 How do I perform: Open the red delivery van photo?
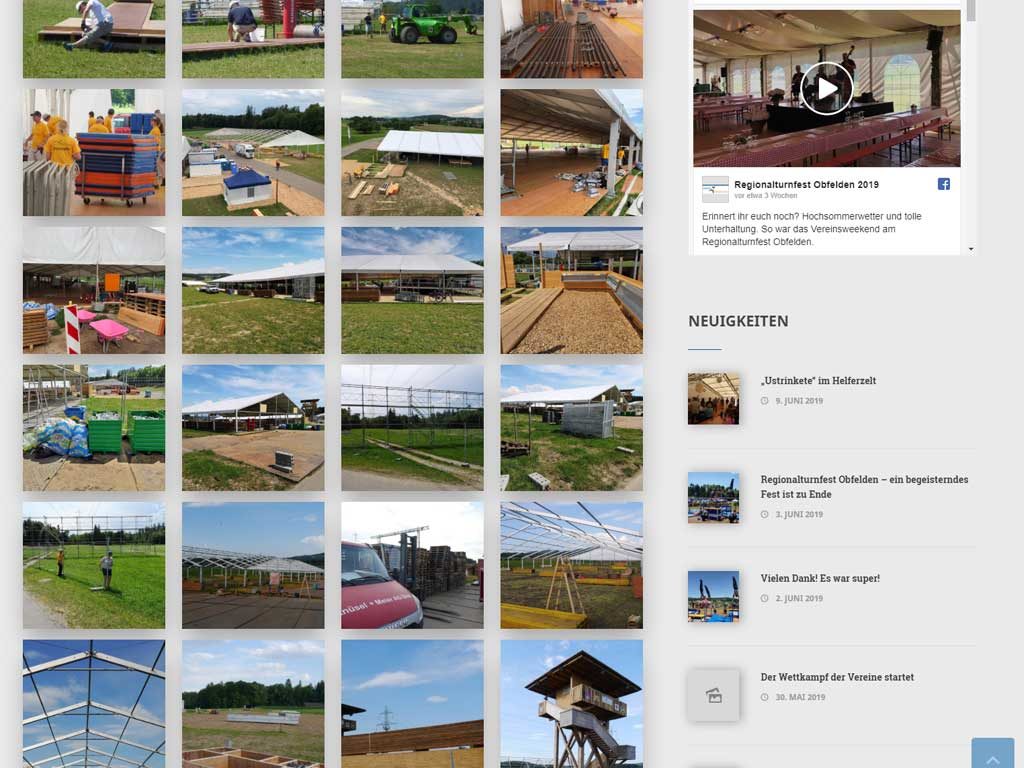[412, 565]
